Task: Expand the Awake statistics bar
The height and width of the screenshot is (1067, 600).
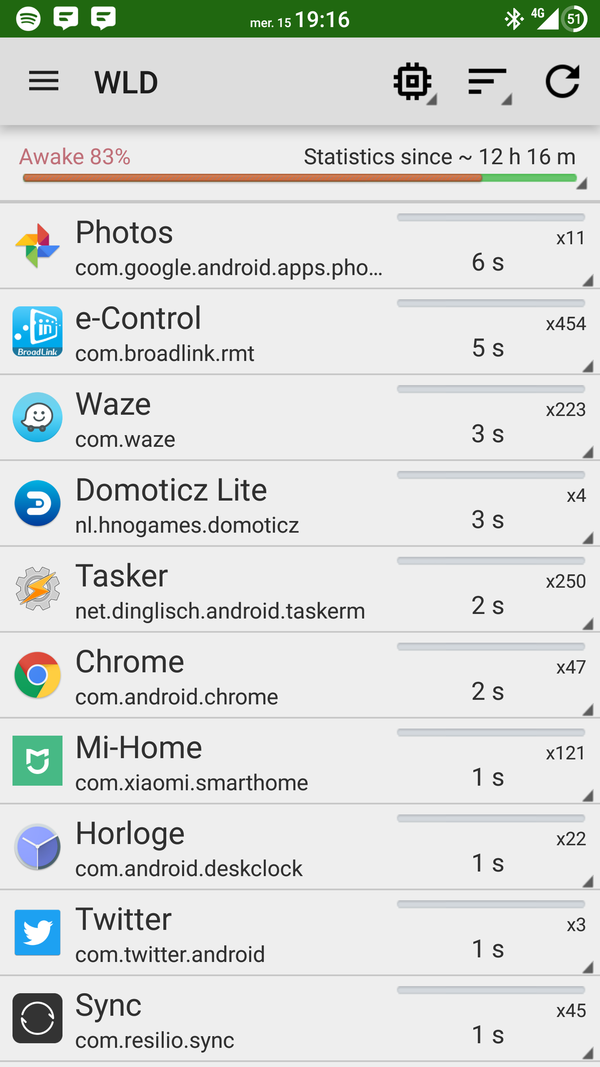Action: tap(300, 167)
